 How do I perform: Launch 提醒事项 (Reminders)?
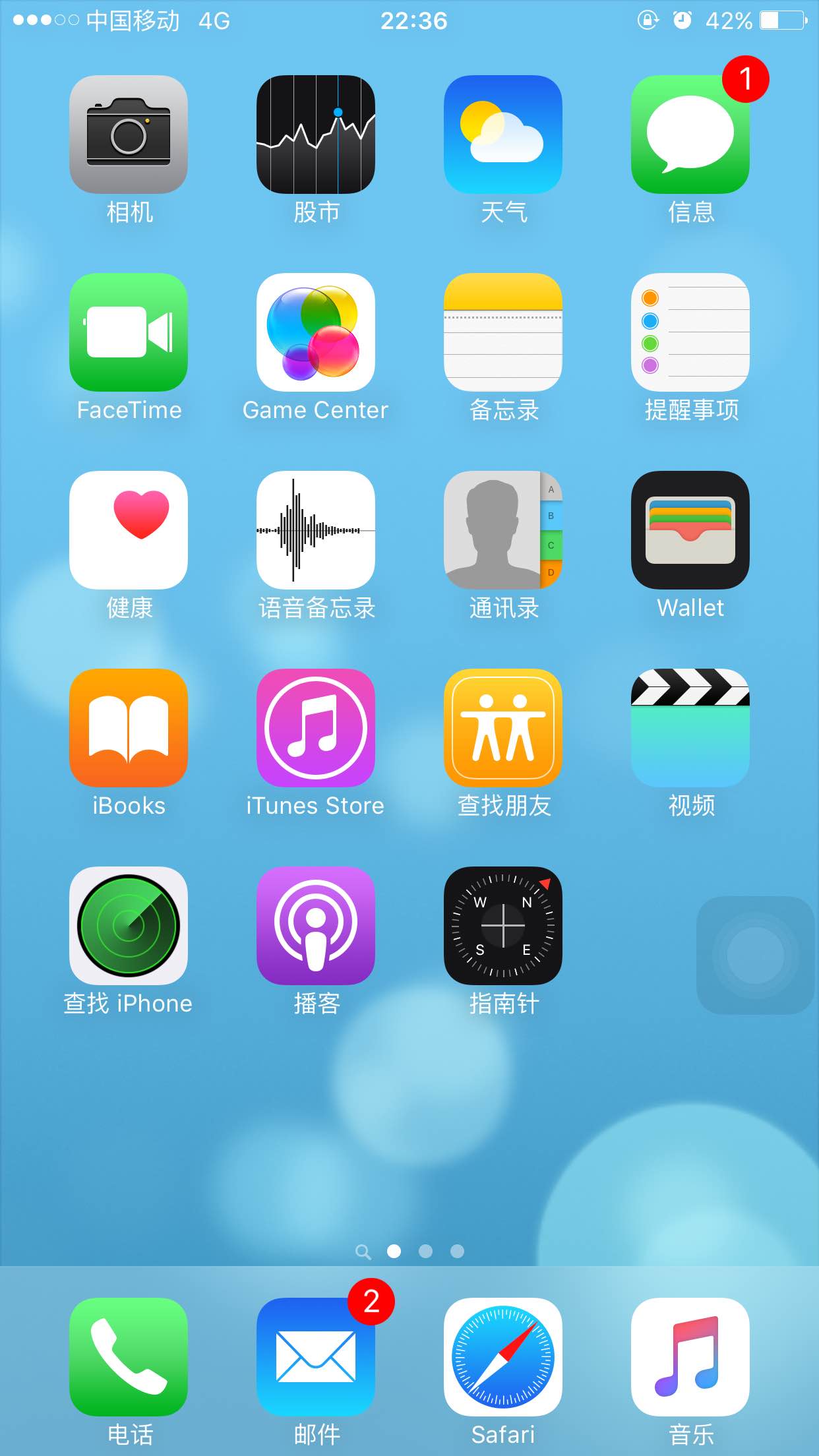(690, 332)
